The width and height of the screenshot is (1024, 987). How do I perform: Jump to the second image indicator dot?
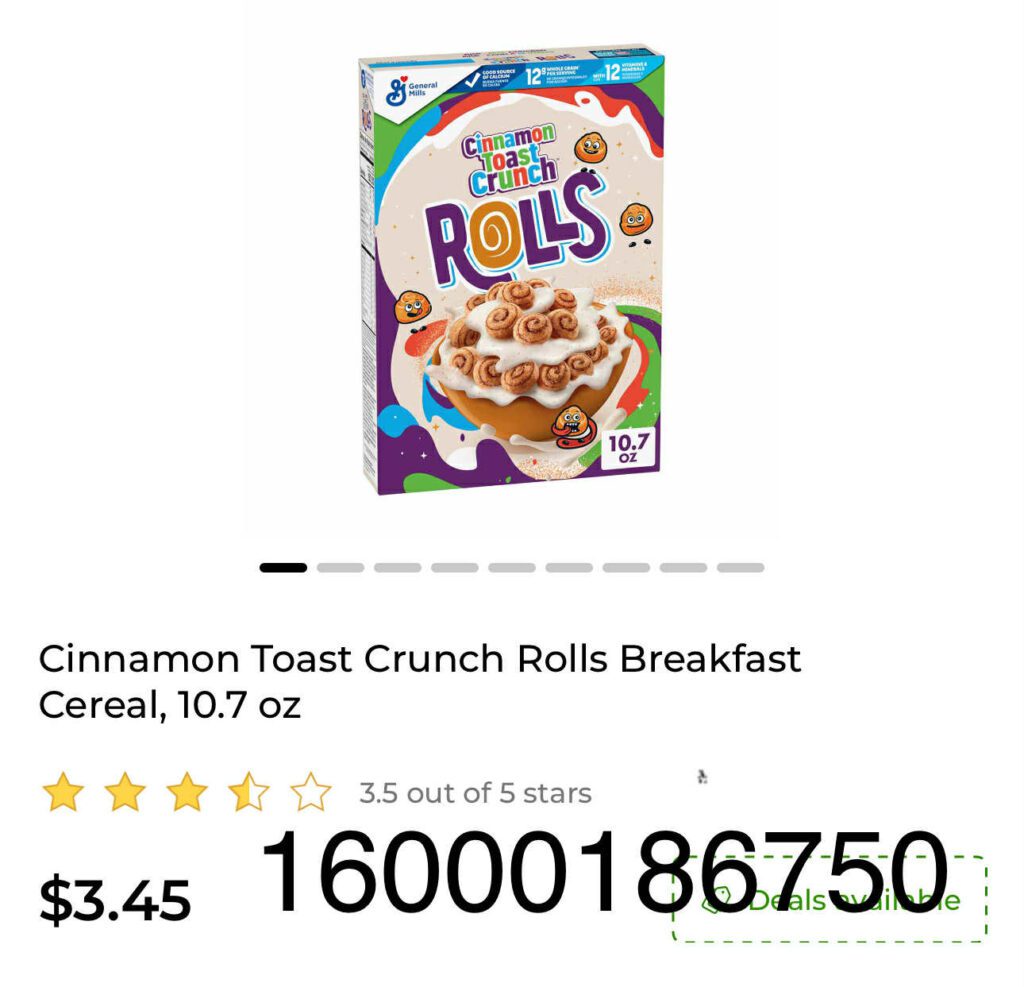tap(340, 567)
